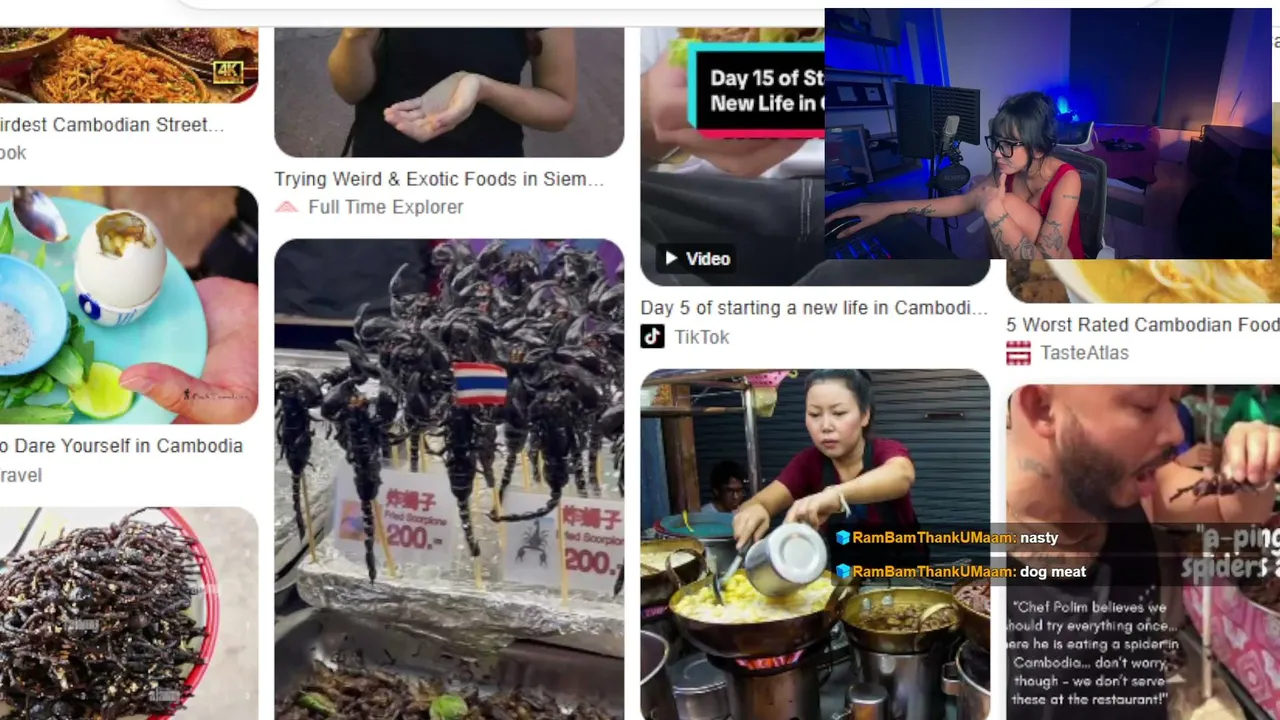Open the 5 Worst Rated Cambodian Foods result

coord(1142,325)
